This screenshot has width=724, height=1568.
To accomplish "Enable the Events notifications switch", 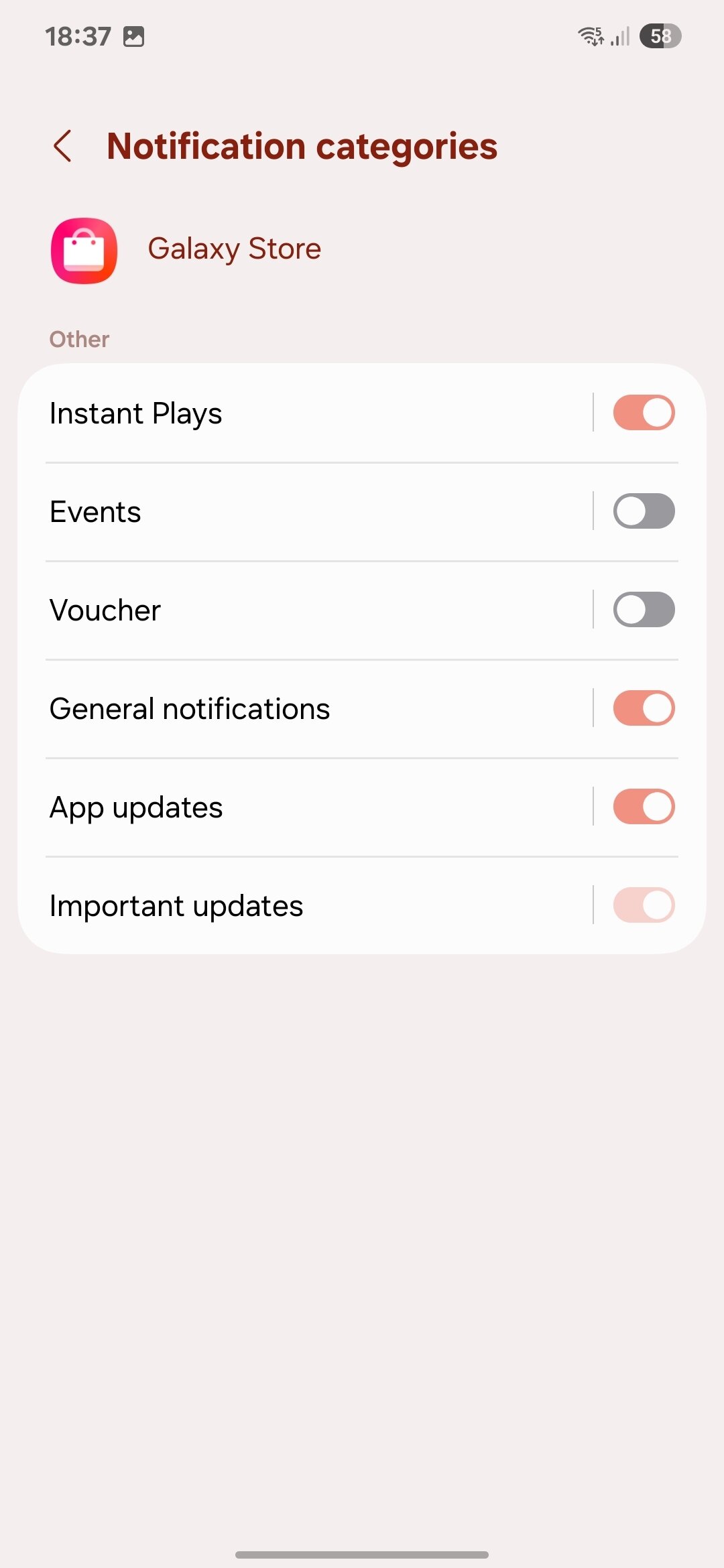I will (644, 511).
